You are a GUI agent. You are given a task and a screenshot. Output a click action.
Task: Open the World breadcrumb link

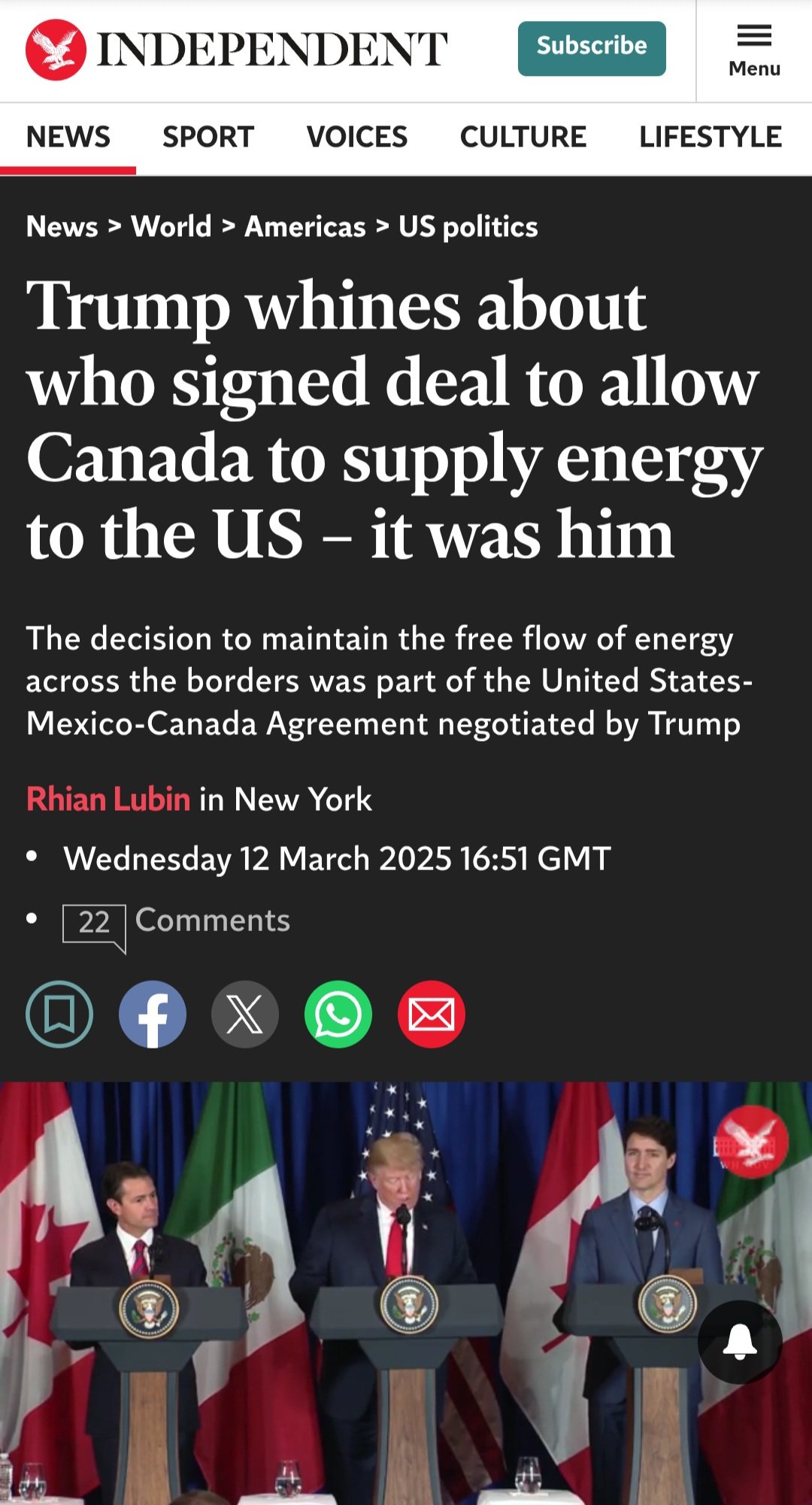[x=171, y=226]
